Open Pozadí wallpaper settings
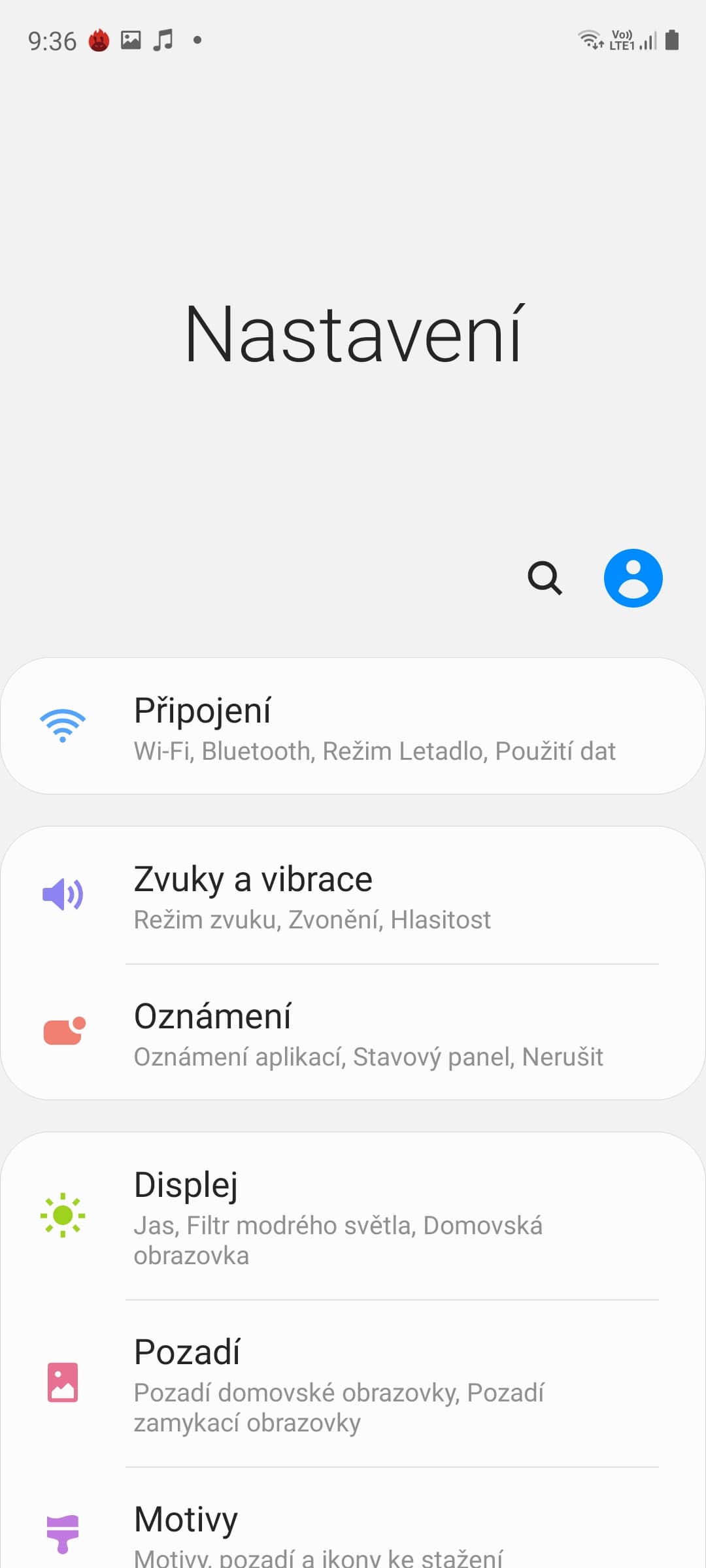Screen dimensions: 706x1568 tap(353, 1384)
